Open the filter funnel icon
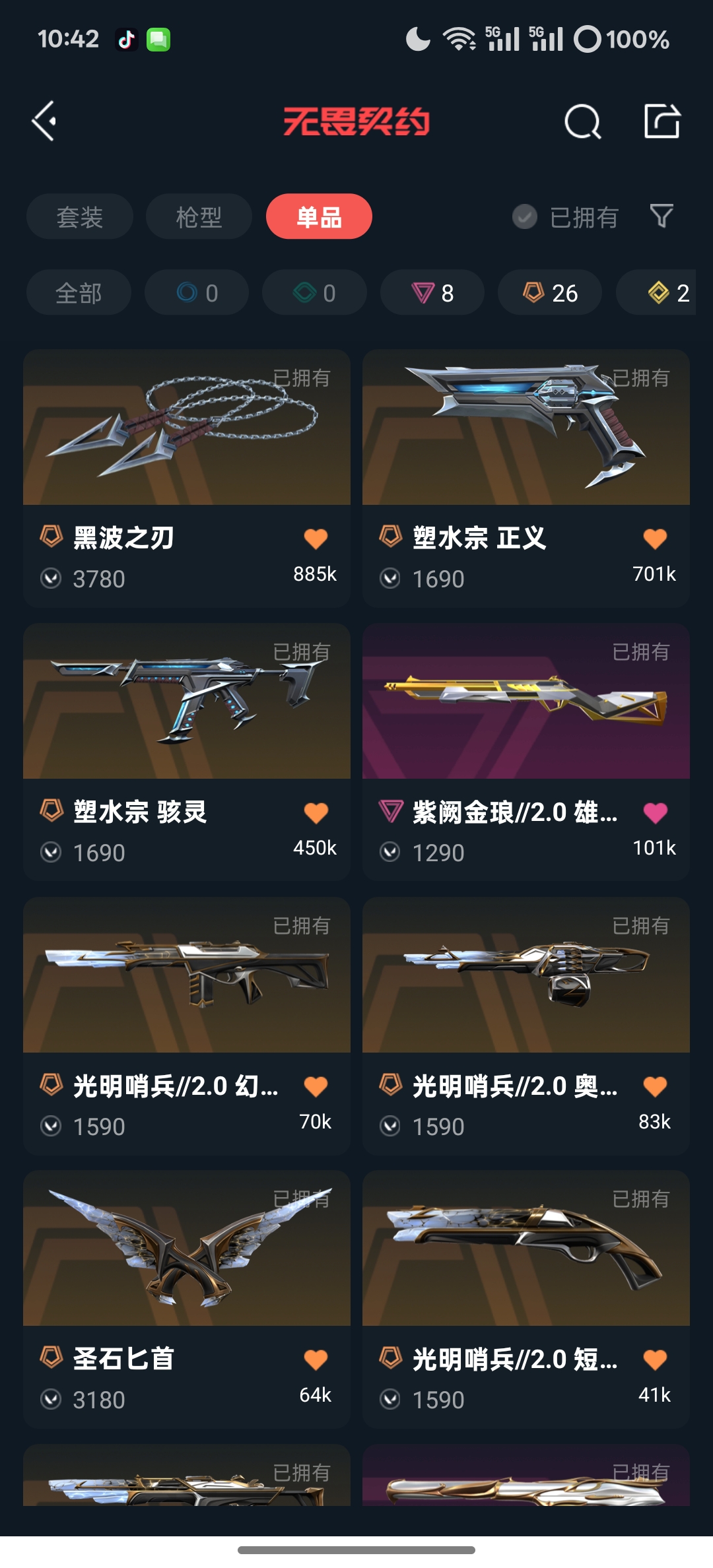713x1568 pixels. [x=662, y=216]
